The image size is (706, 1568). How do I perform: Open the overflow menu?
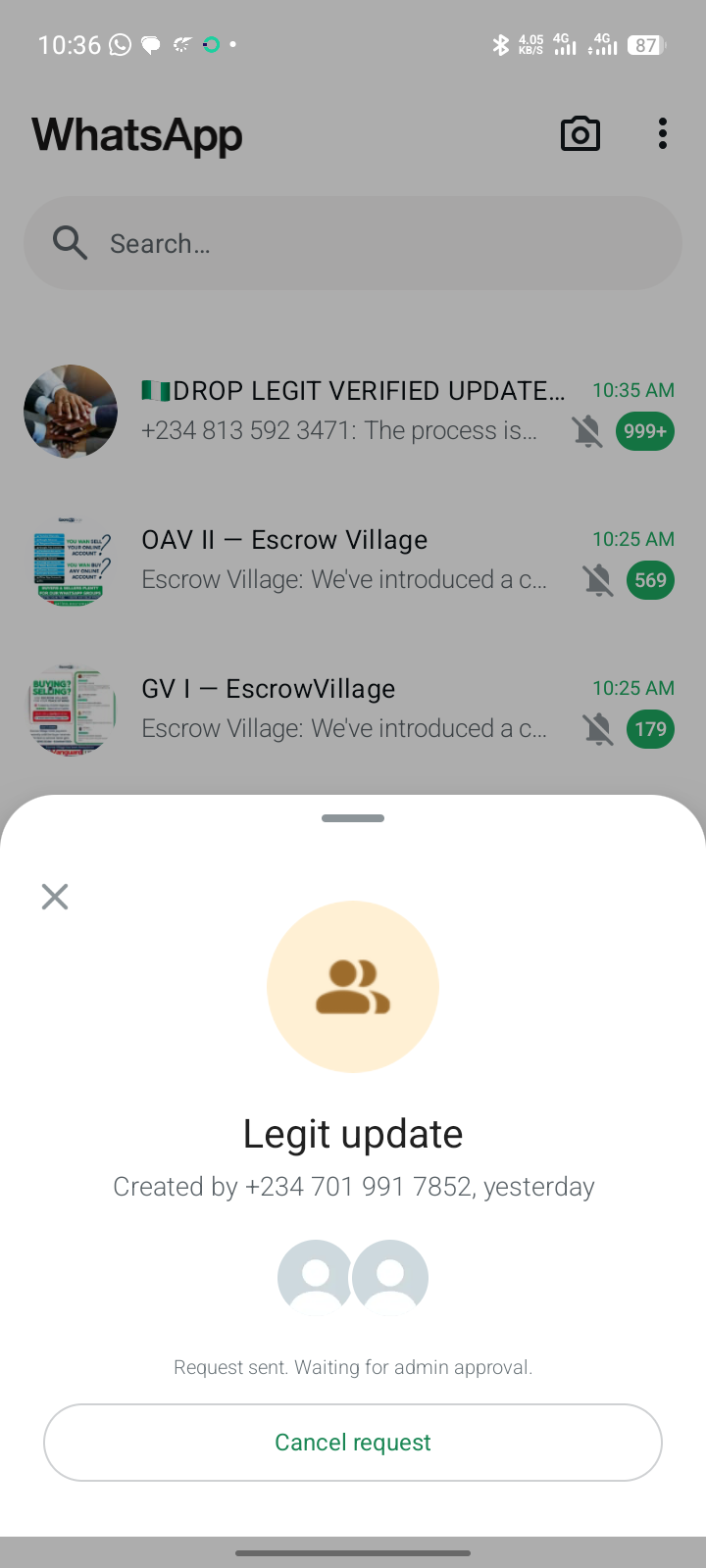(x=663, y=134)
